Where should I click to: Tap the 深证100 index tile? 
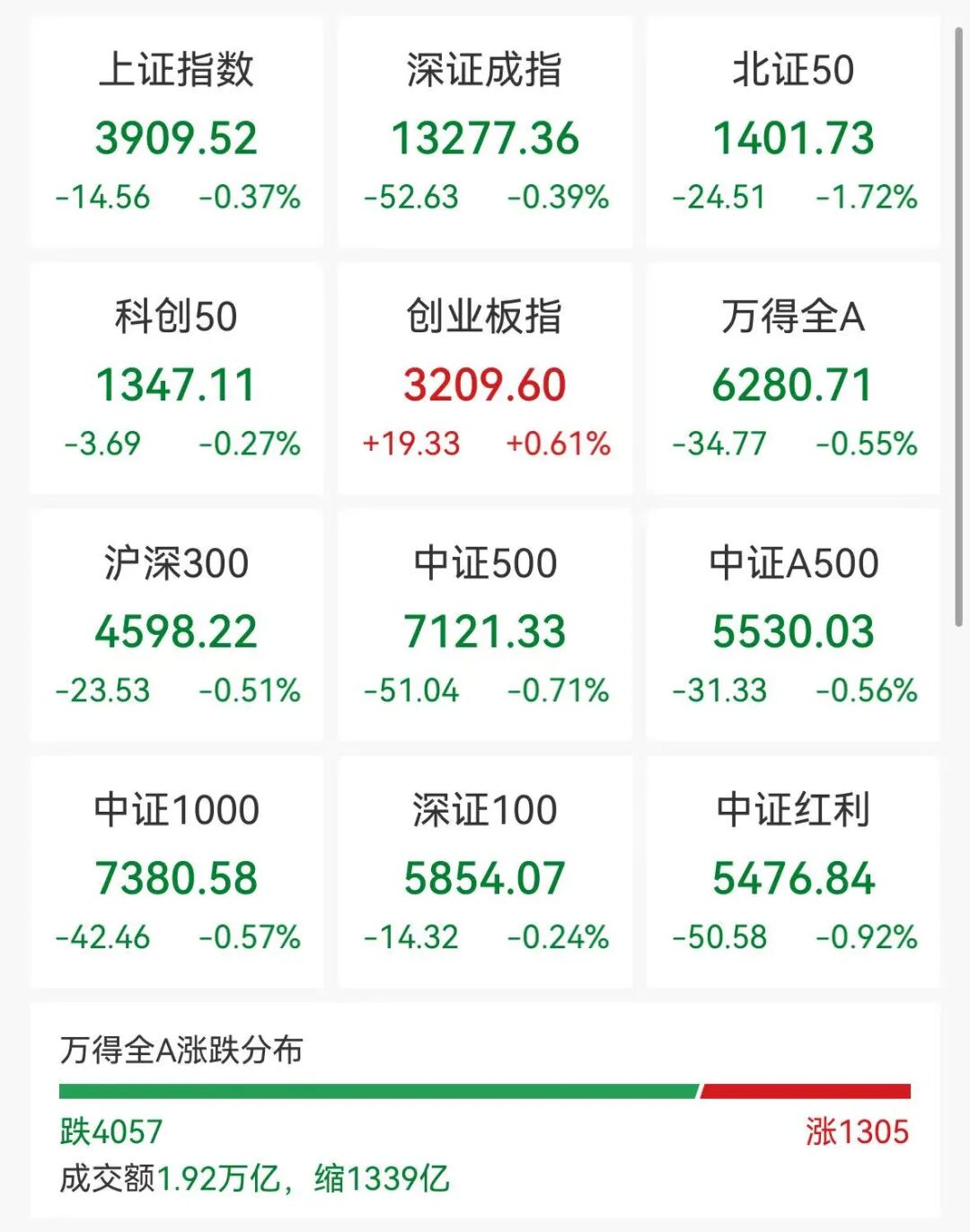pos(485,873)
